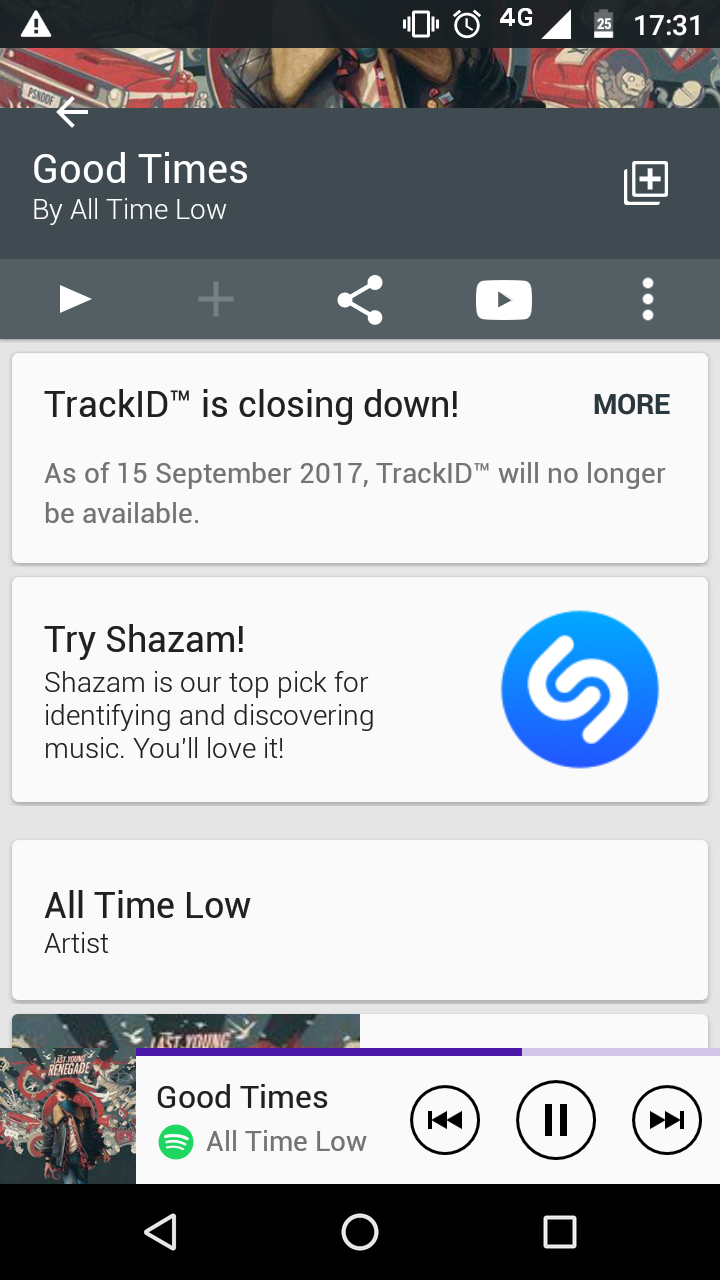Open the All Time Low artist card
Screen dimensions: 720x1280
[x=360, y=920]
